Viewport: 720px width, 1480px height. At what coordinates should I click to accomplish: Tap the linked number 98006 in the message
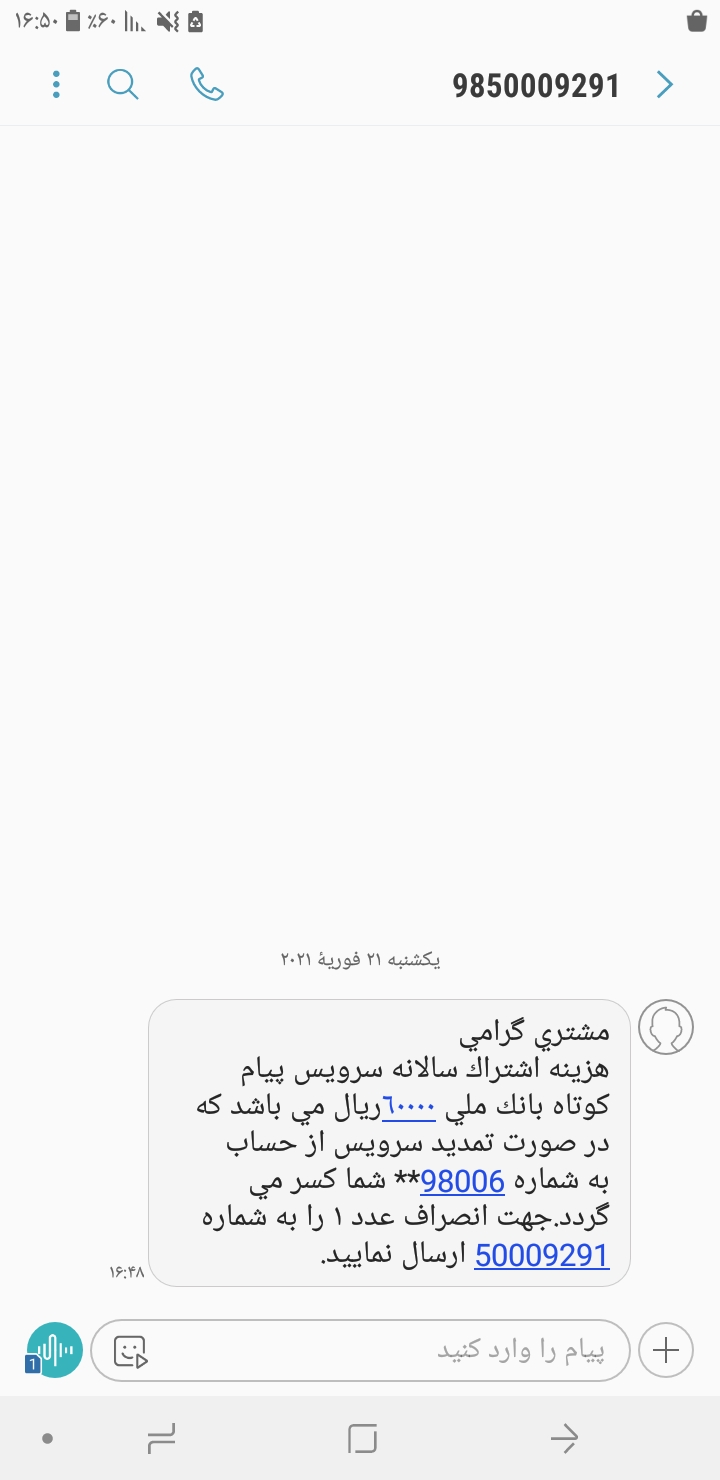click(x=462, y=1180)
